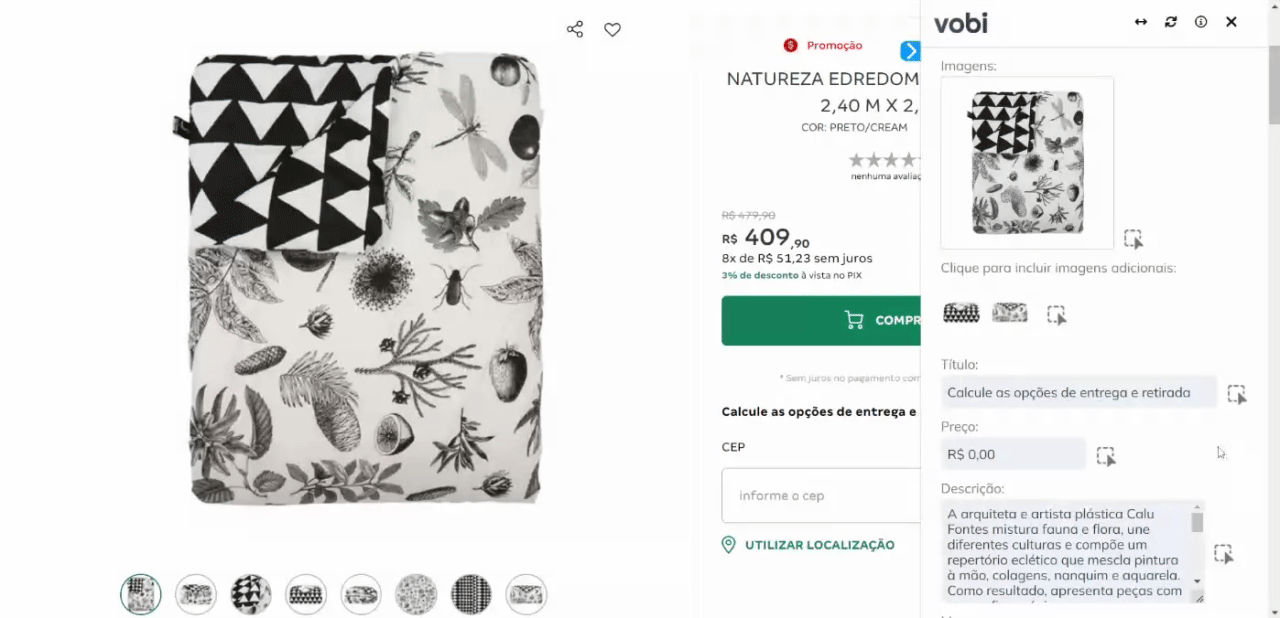Refresh the vobi panel

coord(1171,22)
